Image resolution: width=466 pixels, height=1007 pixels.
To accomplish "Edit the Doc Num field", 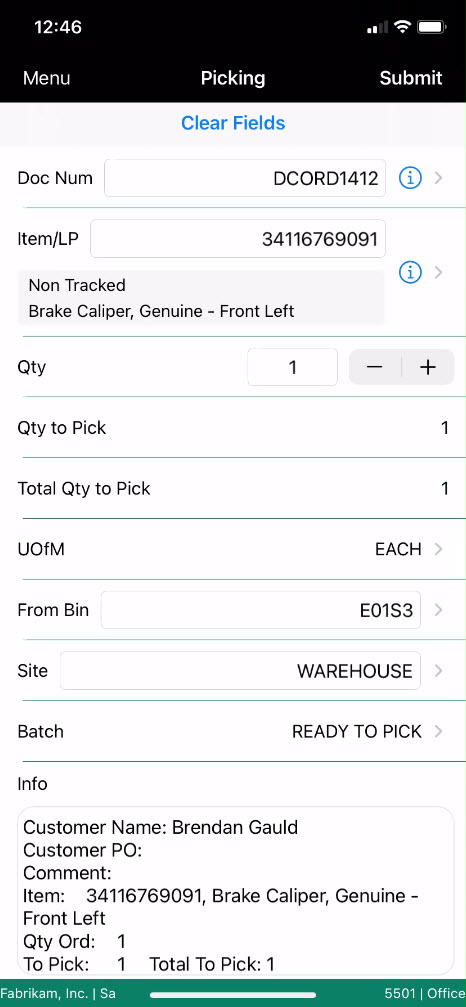I will point(245,178).
